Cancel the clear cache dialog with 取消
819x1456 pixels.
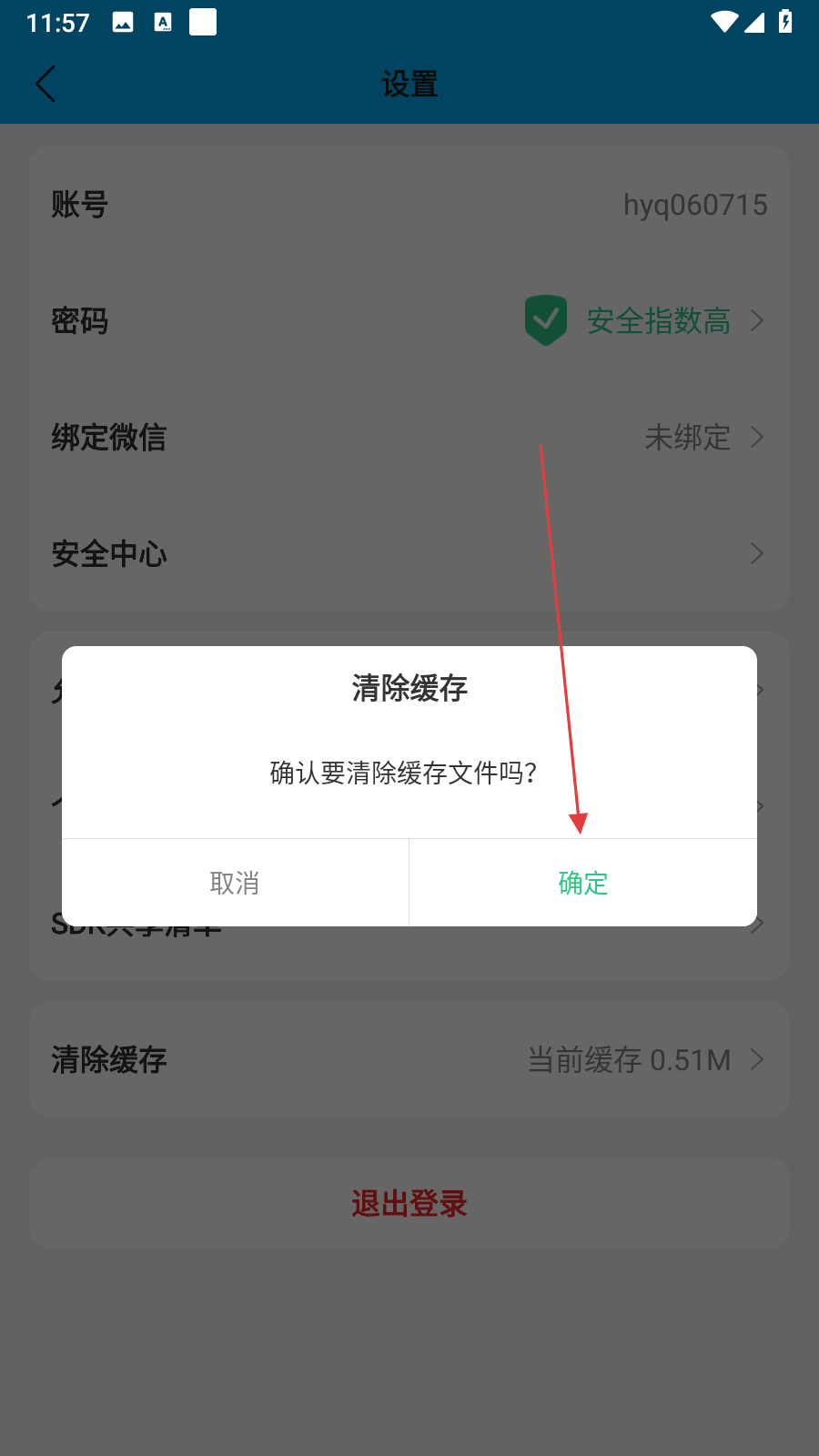point(235,883)
